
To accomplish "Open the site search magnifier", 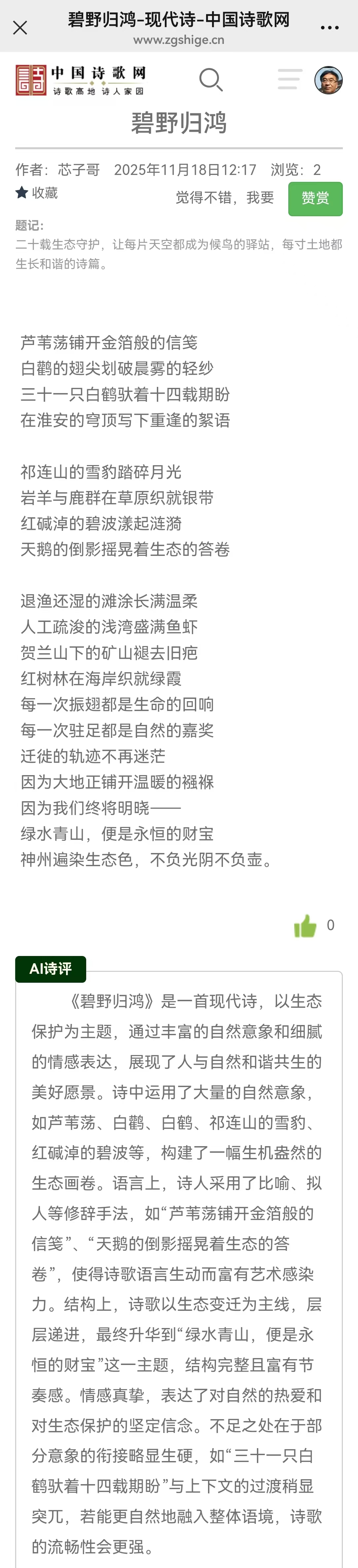I will pos(211,80).
